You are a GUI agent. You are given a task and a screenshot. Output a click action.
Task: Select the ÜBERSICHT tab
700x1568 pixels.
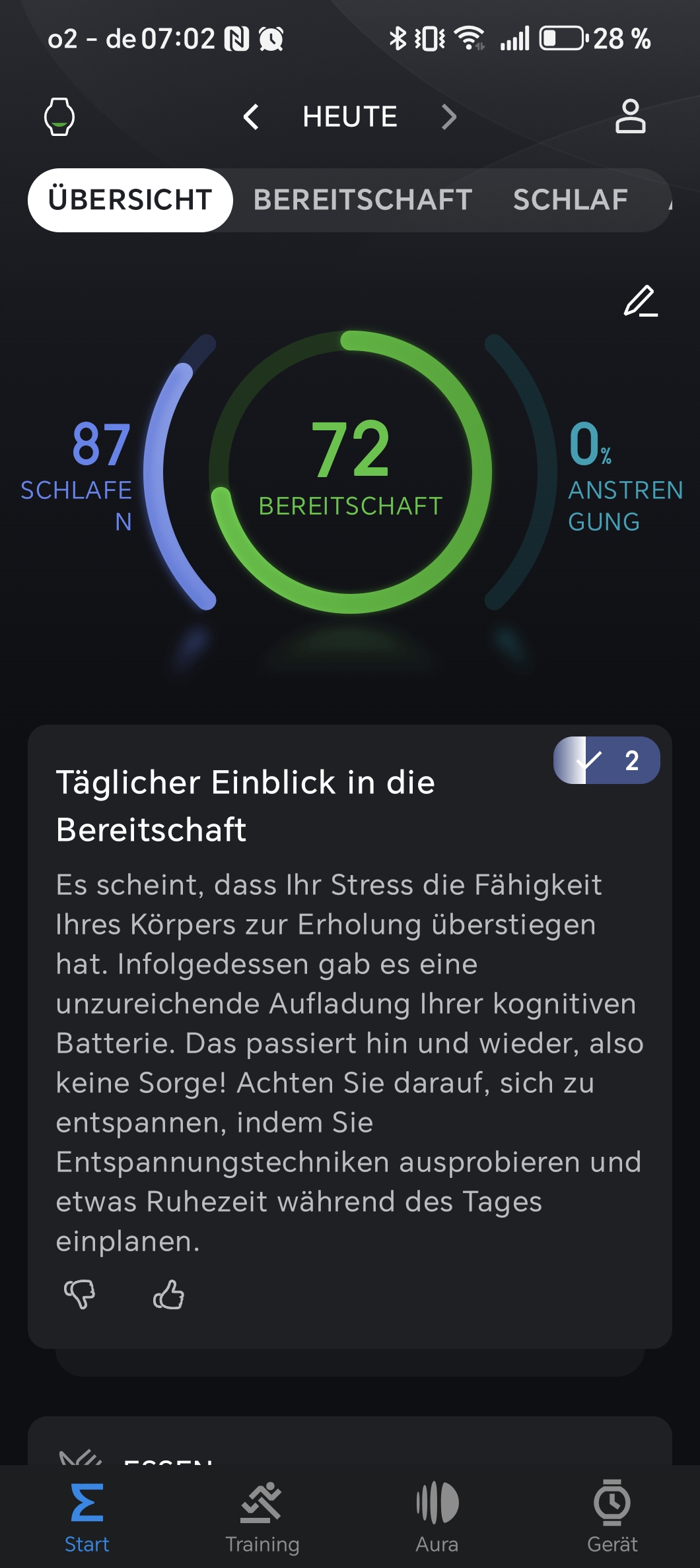(x=130, y=200)
